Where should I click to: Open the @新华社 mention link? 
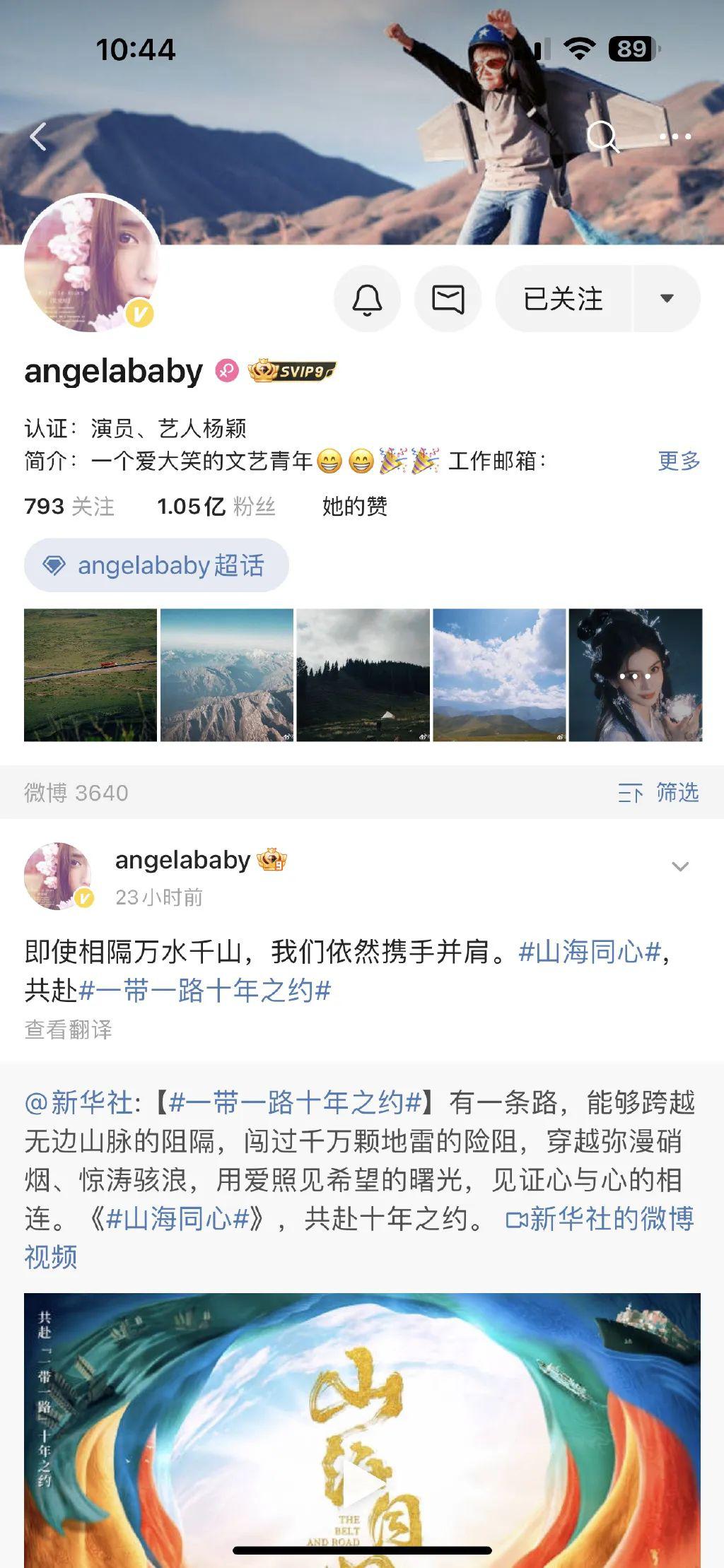[78, 1103]
